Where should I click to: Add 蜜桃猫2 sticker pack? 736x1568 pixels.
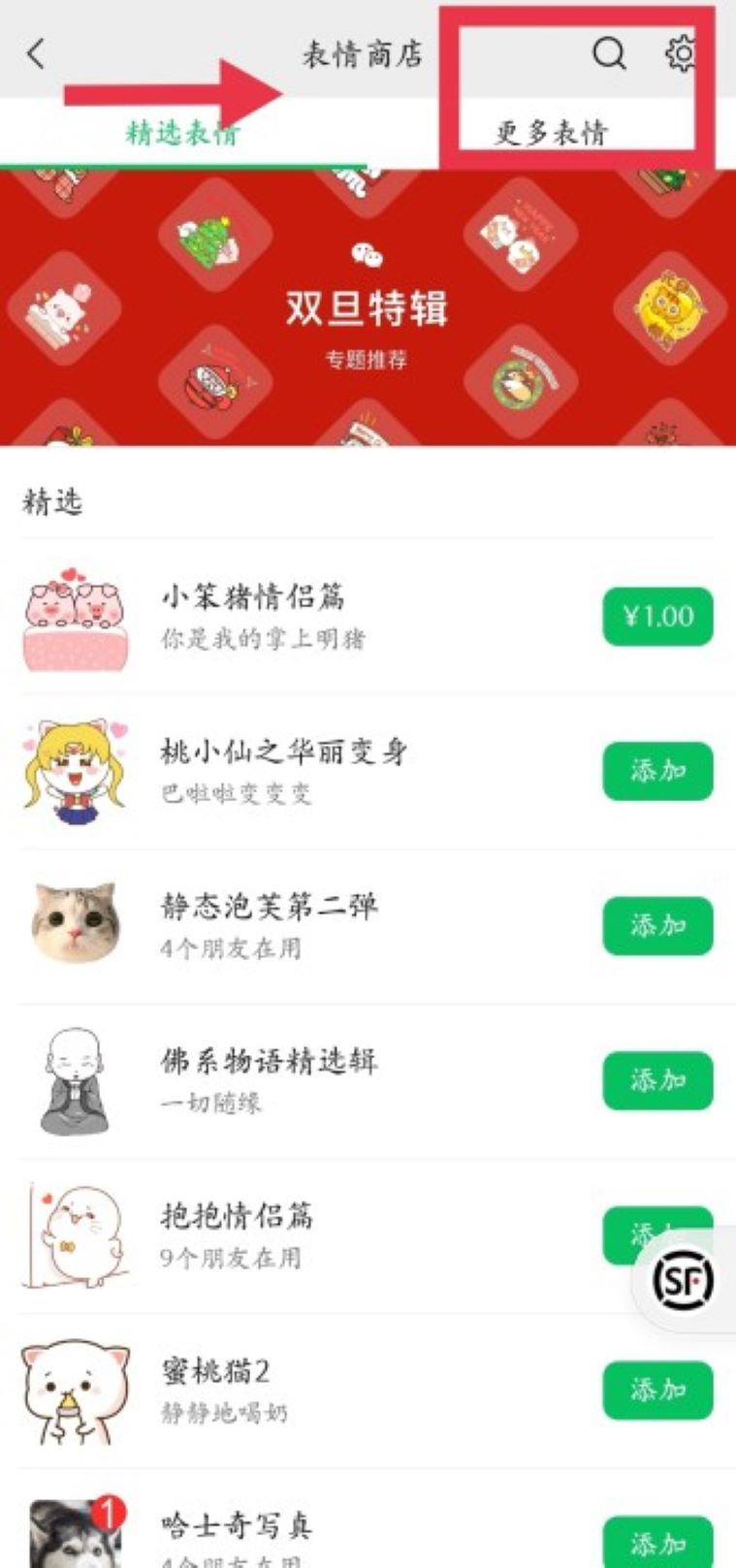click(x=657, y=1390)
